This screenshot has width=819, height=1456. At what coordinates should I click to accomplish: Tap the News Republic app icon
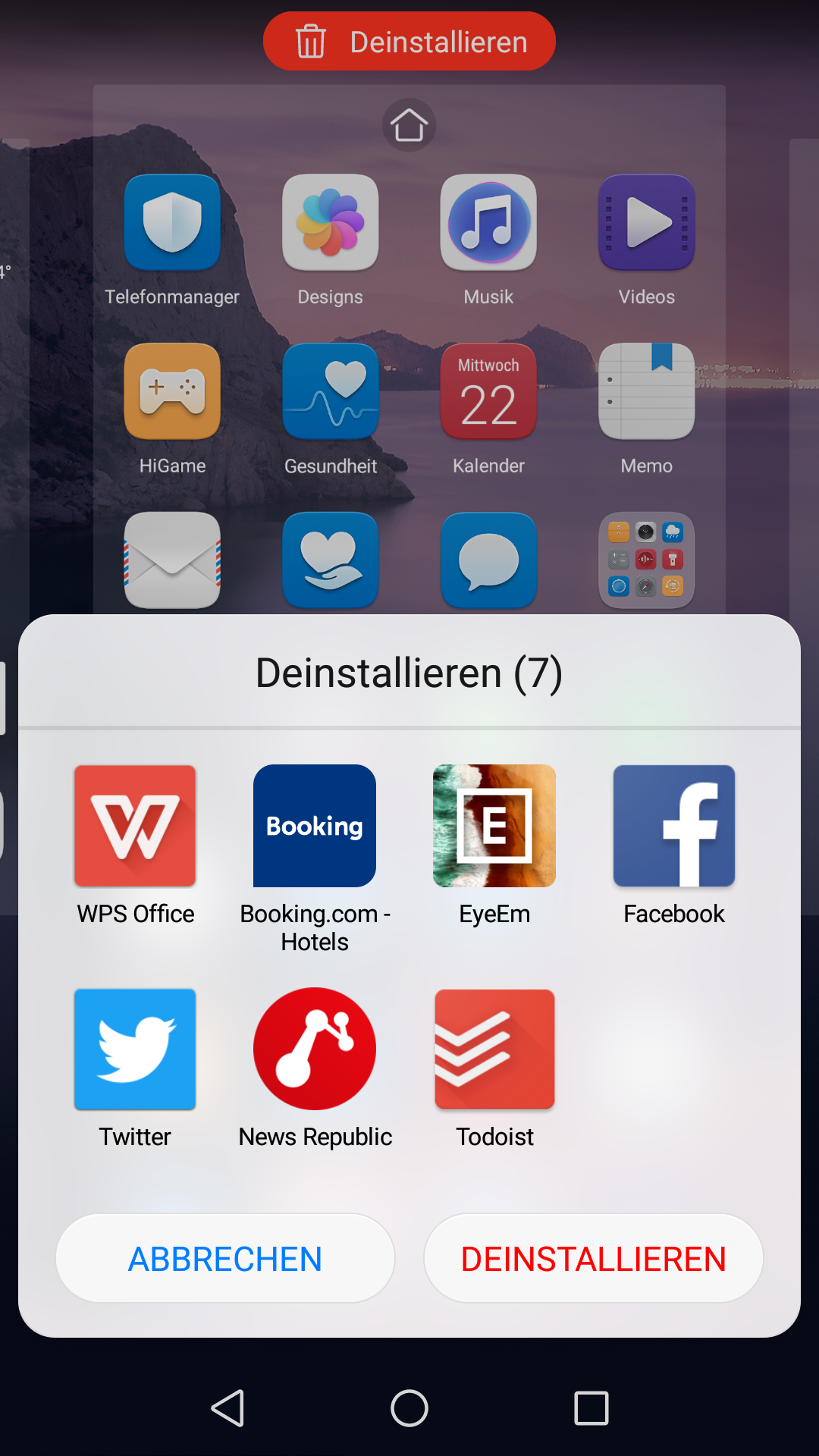[315, 1049]
